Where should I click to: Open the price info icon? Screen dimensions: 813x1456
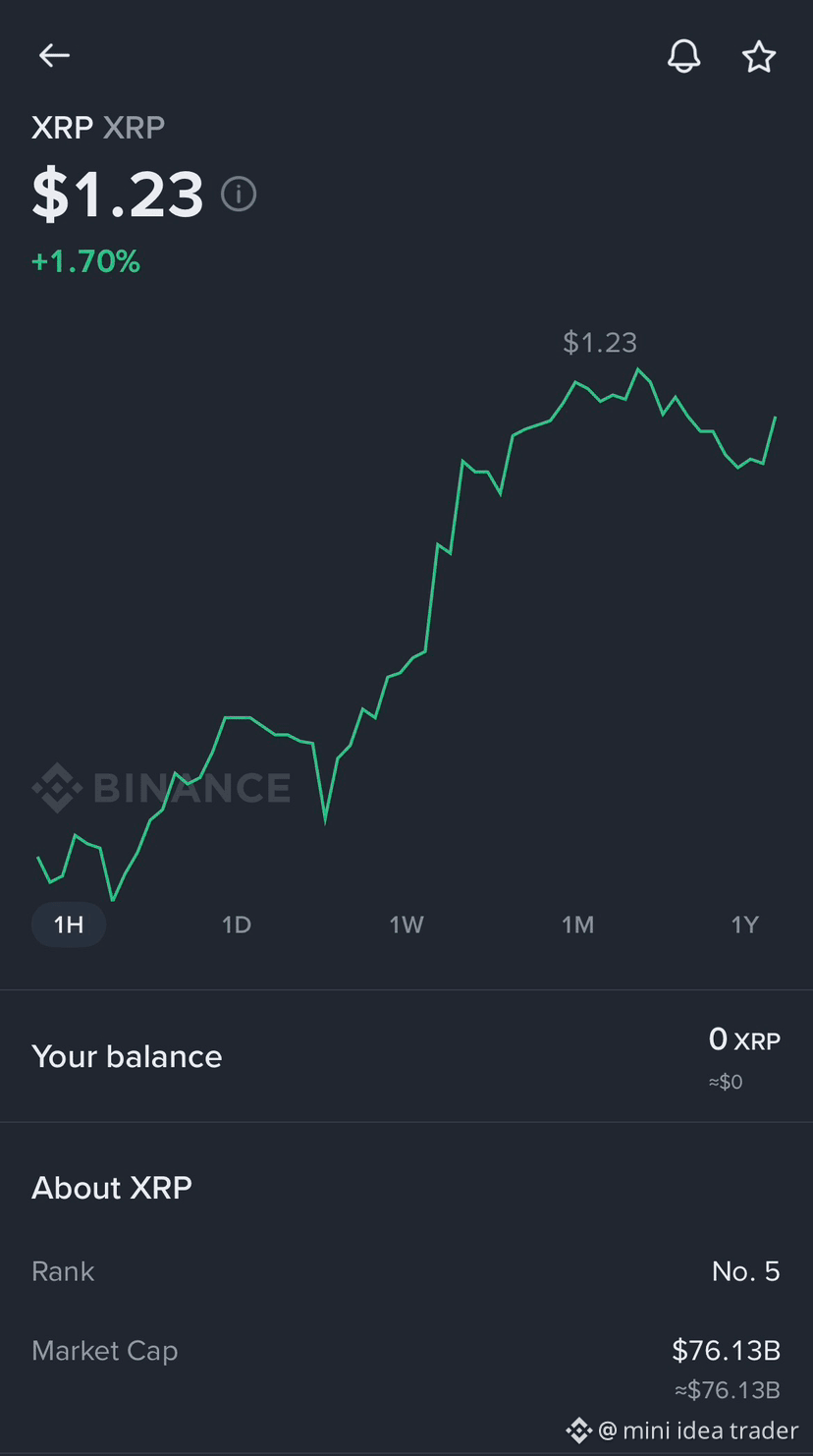pos(239,194)
